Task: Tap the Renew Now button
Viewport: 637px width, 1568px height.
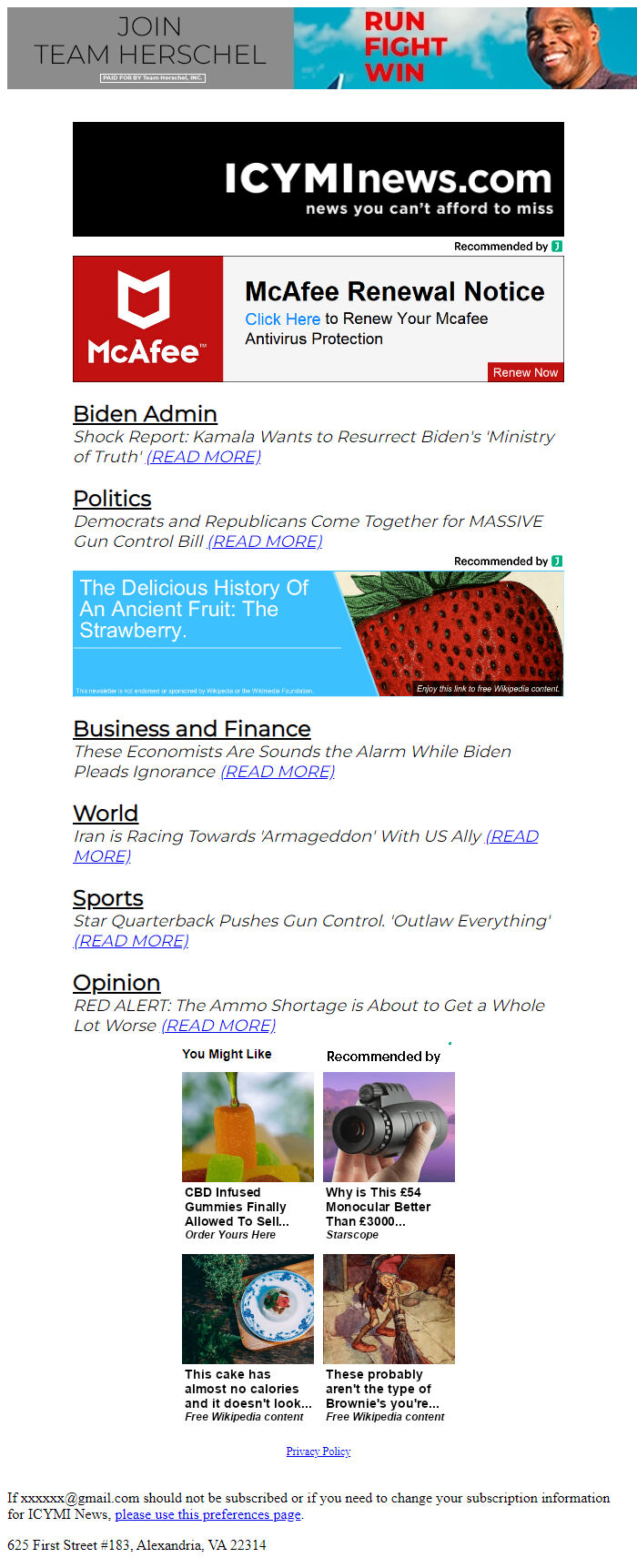Action: click(525, 372)
